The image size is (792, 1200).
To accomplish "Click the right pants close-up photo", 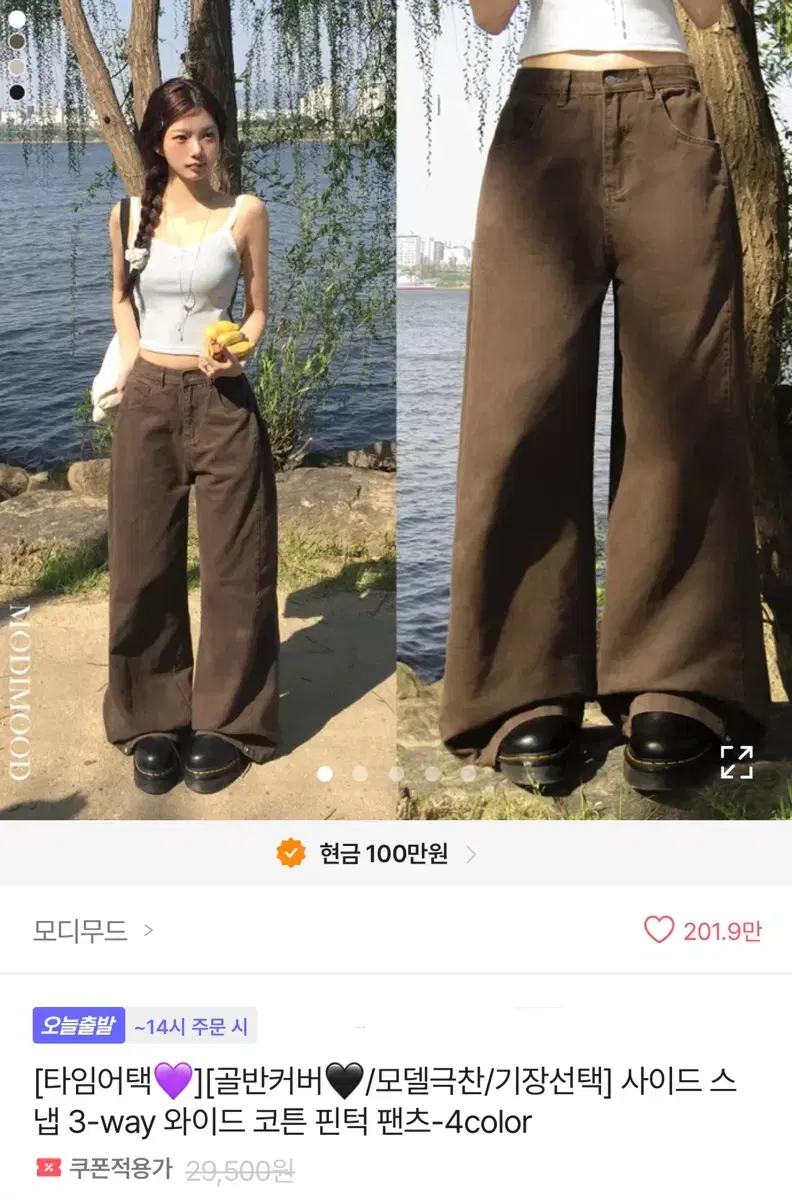I will point(595,400).
